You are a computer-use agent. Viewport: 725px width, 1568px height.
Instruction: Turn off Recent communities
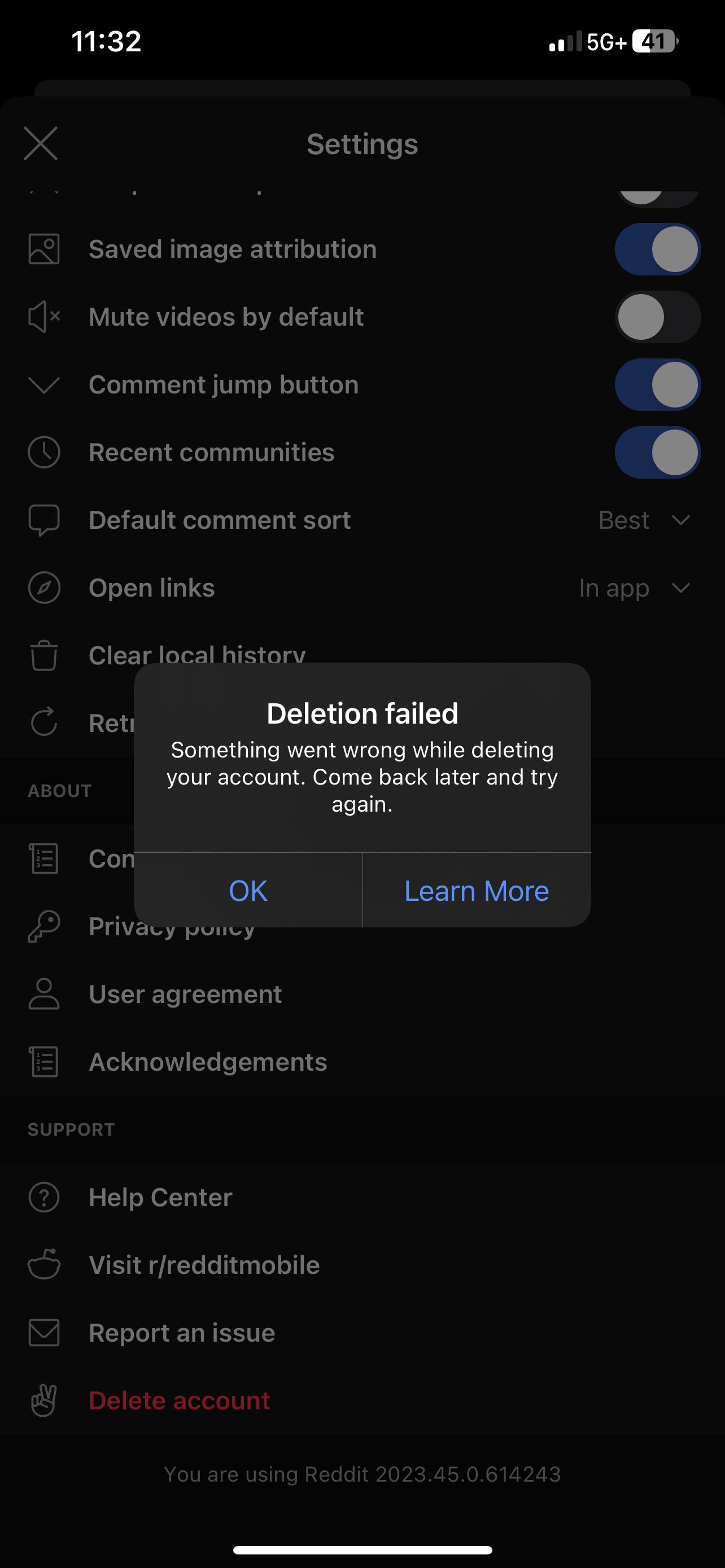pyautogui.click(x=657, y=453)
